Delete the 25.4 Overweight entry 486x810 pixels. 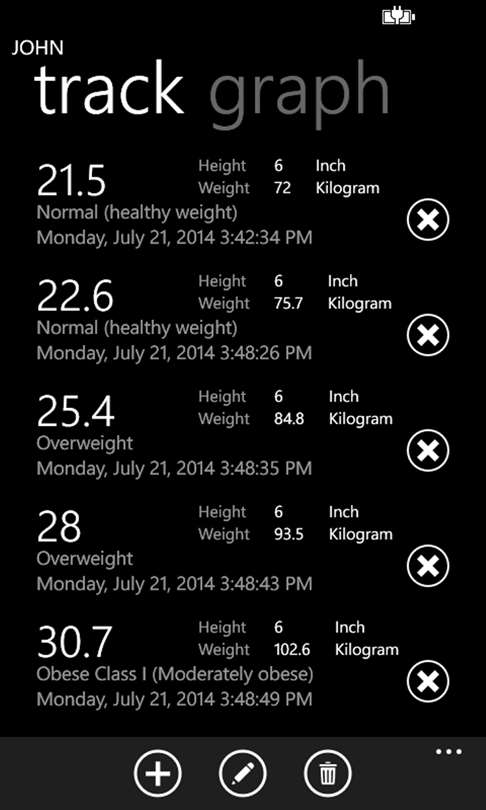click(428, 451)
